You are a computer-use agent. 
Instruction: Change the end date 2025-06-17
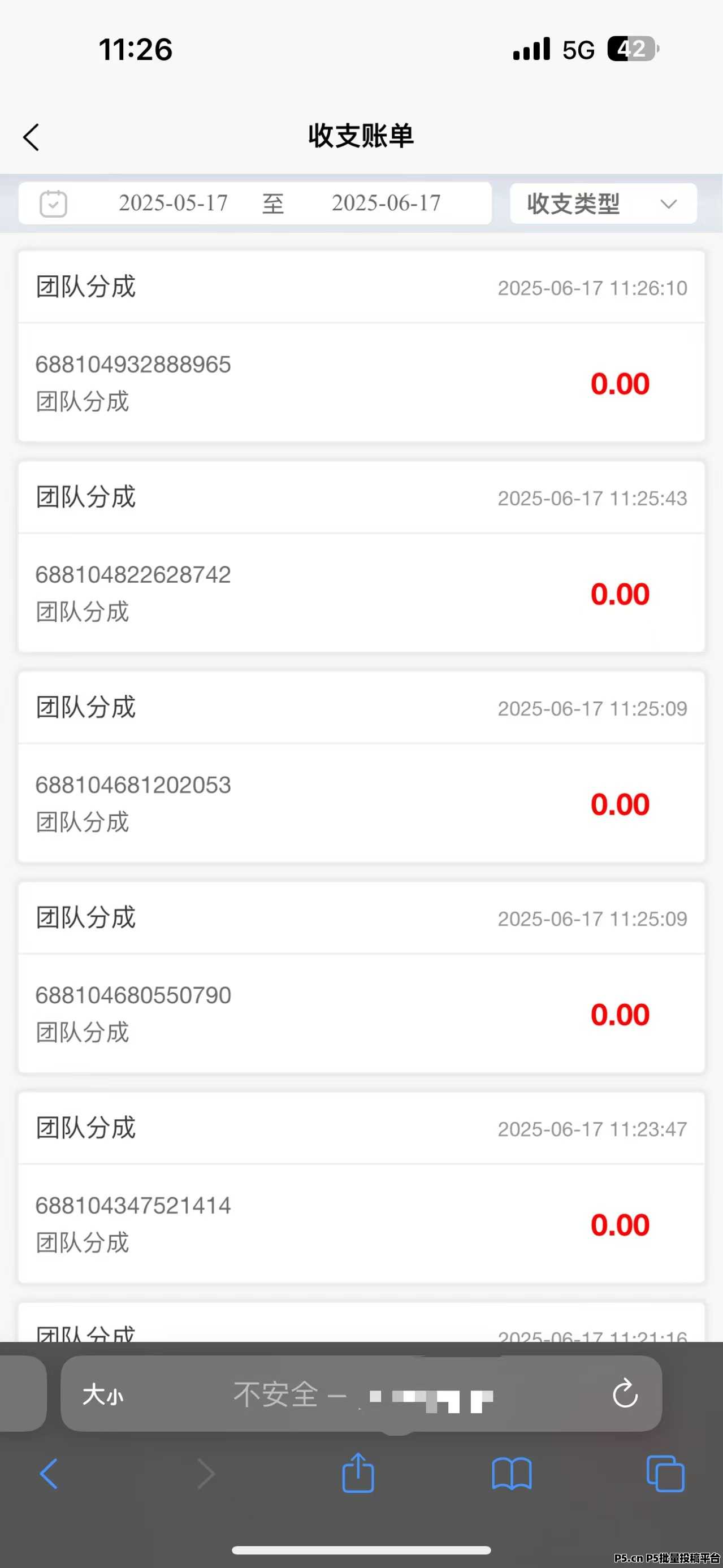(x=386, y=203)
